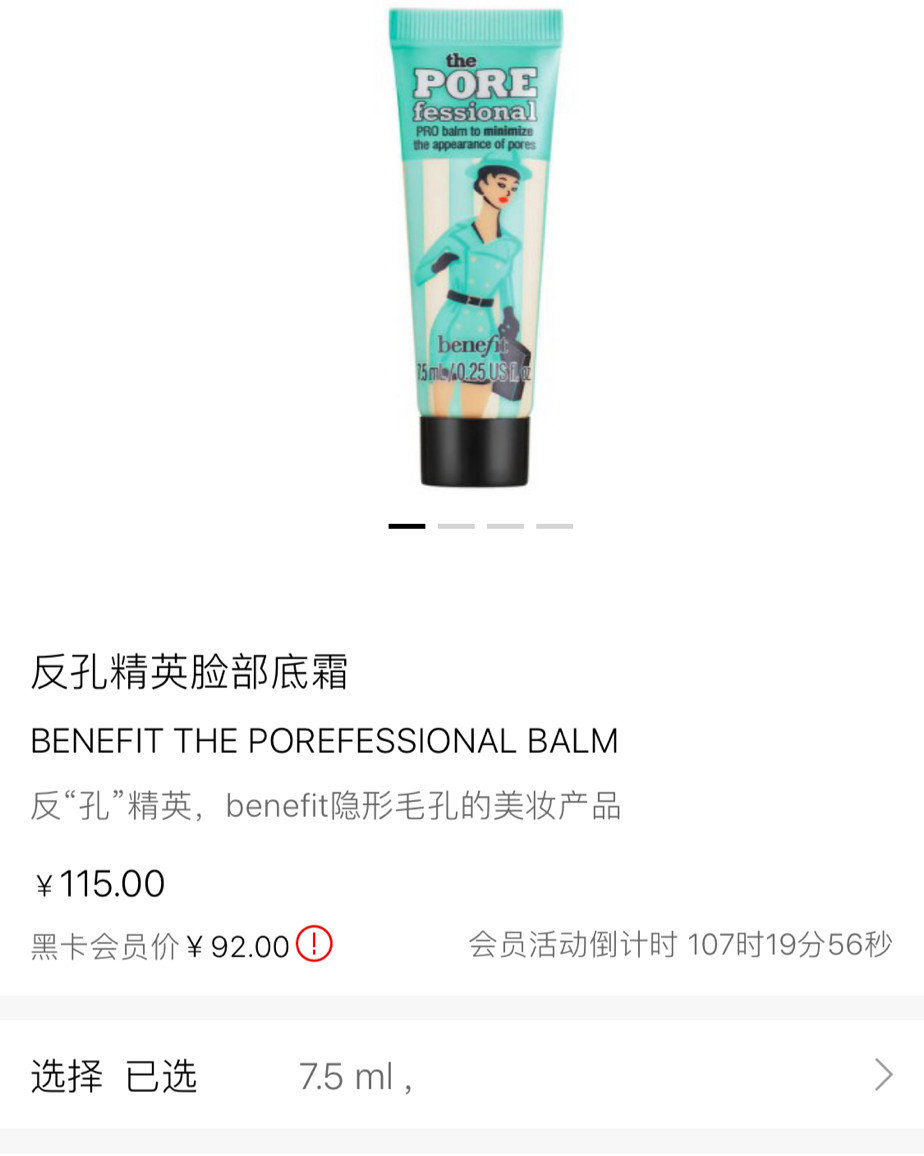
Task: Tap the red info icon beside 黑卡会员价
Action: (314, 944)
